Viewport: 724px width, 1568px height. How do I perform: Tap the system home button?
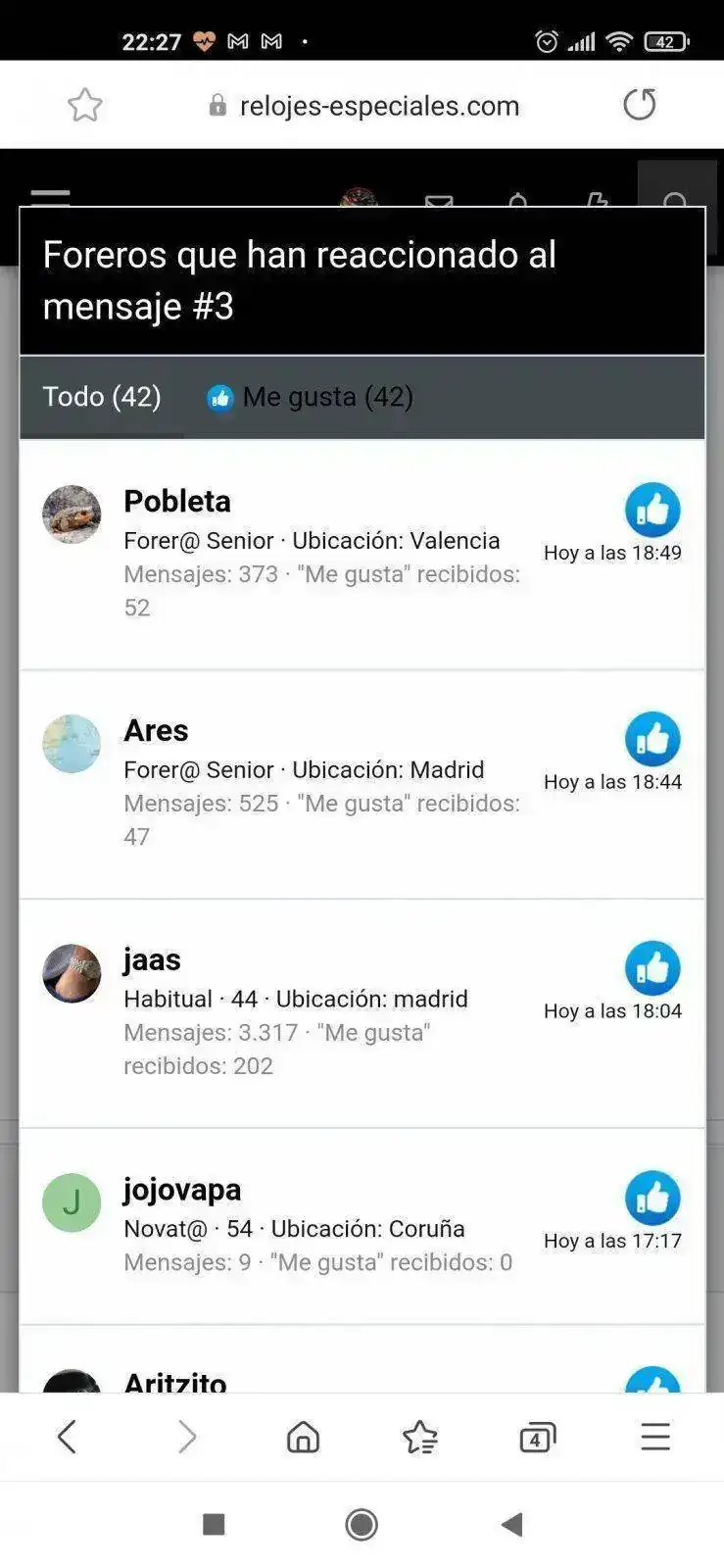362,1524
